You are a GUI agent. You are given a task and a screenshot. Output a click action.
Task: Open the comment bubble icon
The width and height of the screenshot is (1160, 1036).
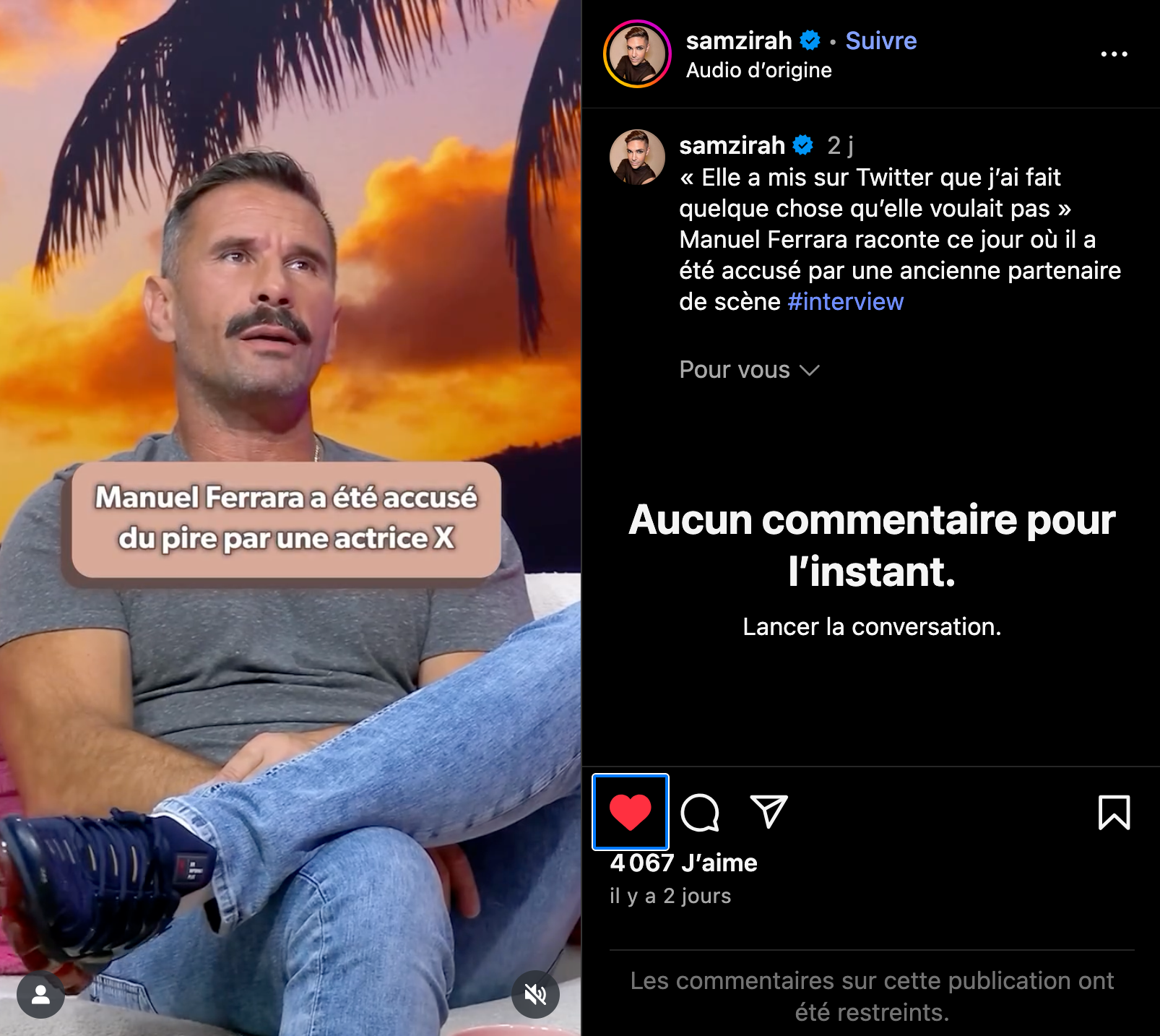point(700,813)
